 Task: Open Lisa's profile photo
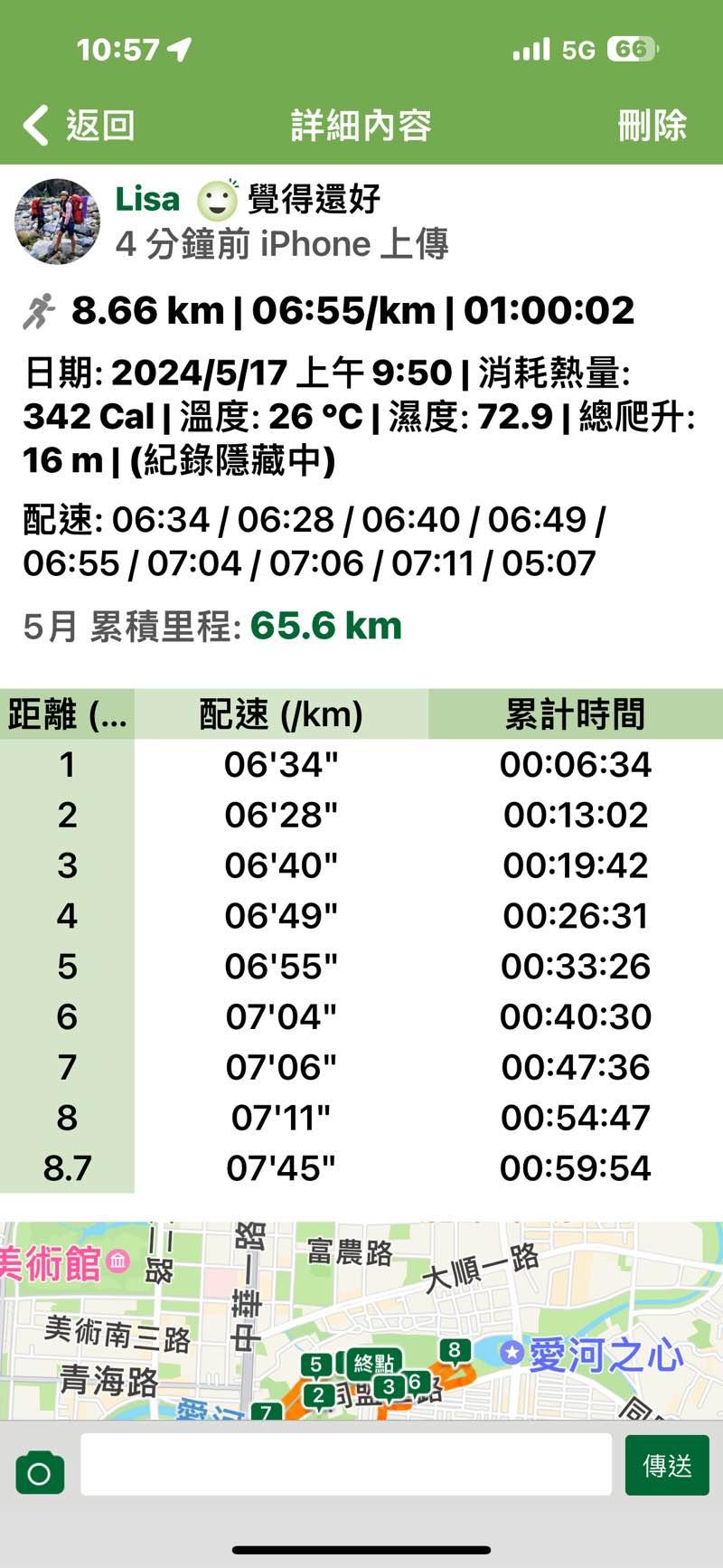57,221
